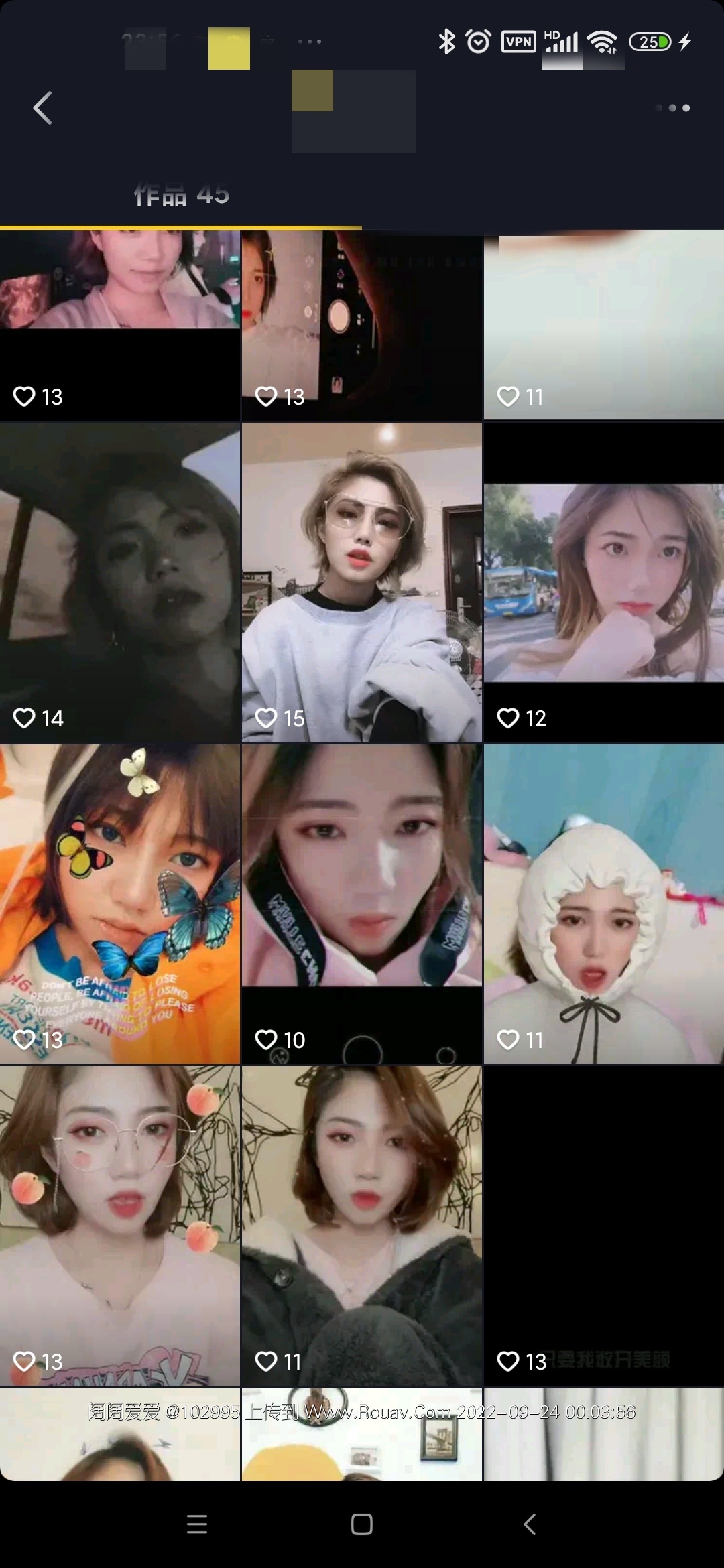Open the dark fuzzy jacket video with 11 likes

point(362,1226)
